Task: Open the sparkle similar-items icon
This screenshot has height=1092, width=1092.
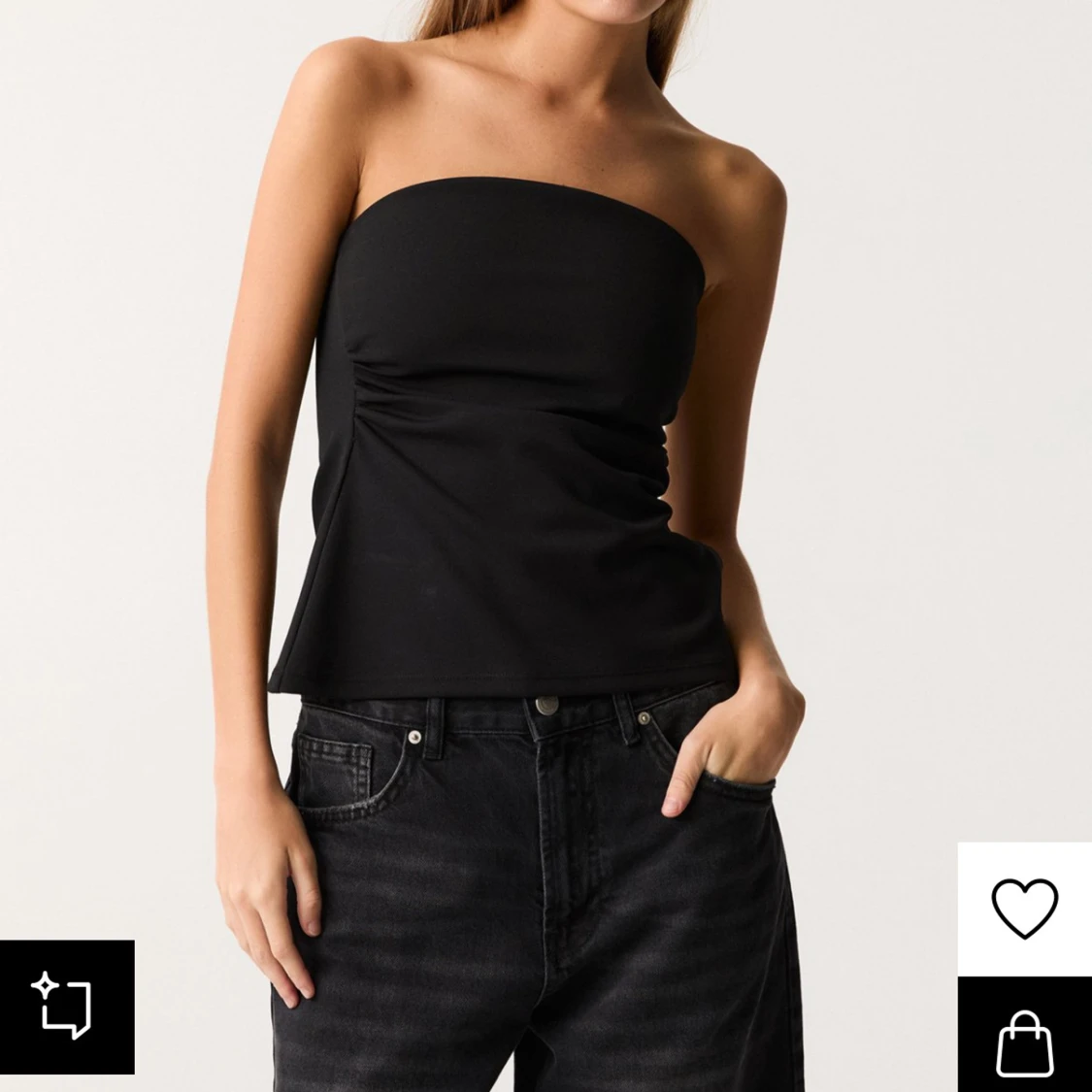Action: pos(65,1007)
